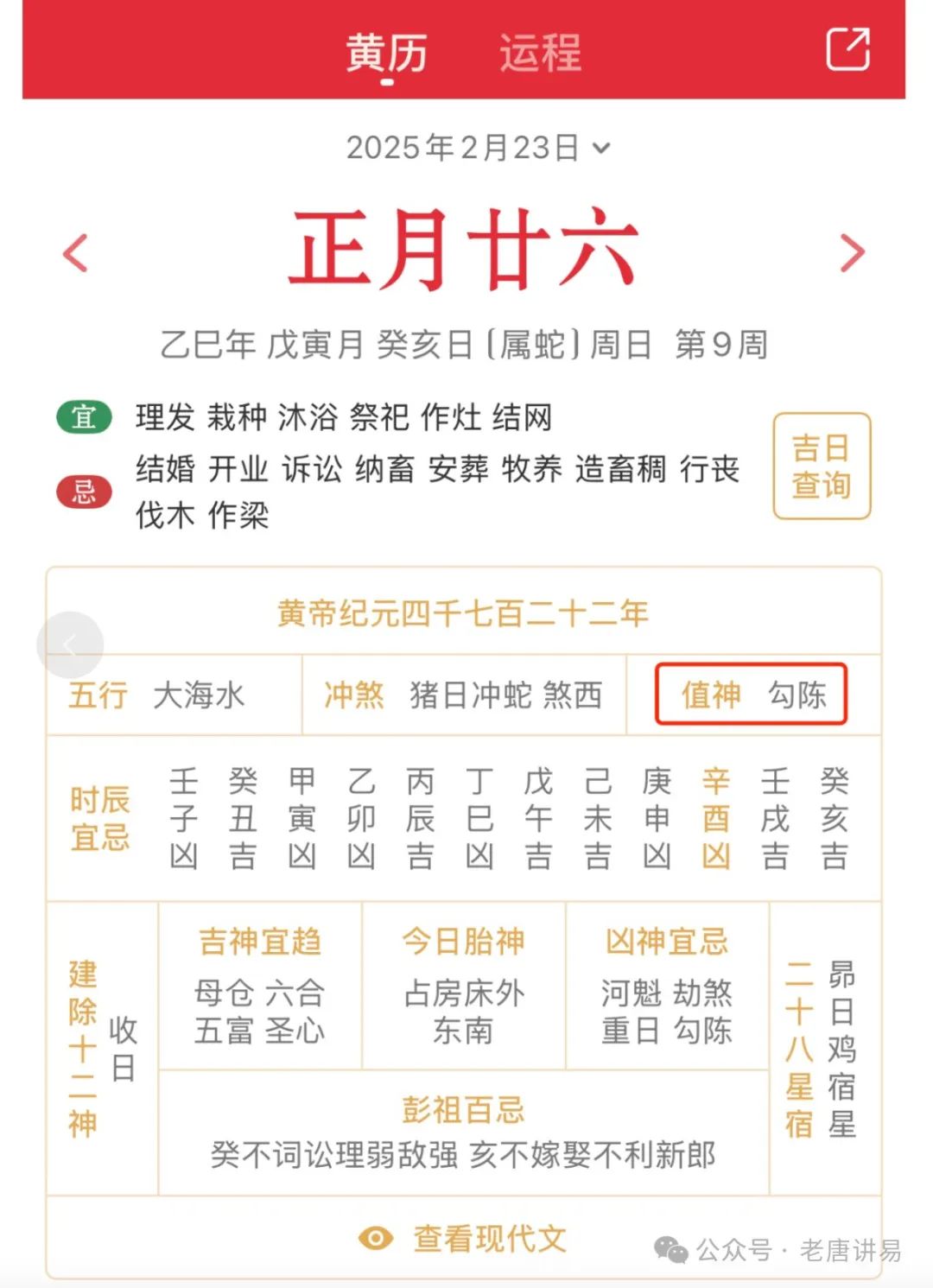This screenshot has height=1288, width=933.
Task: Go to the next day
Action: [852, 253]
